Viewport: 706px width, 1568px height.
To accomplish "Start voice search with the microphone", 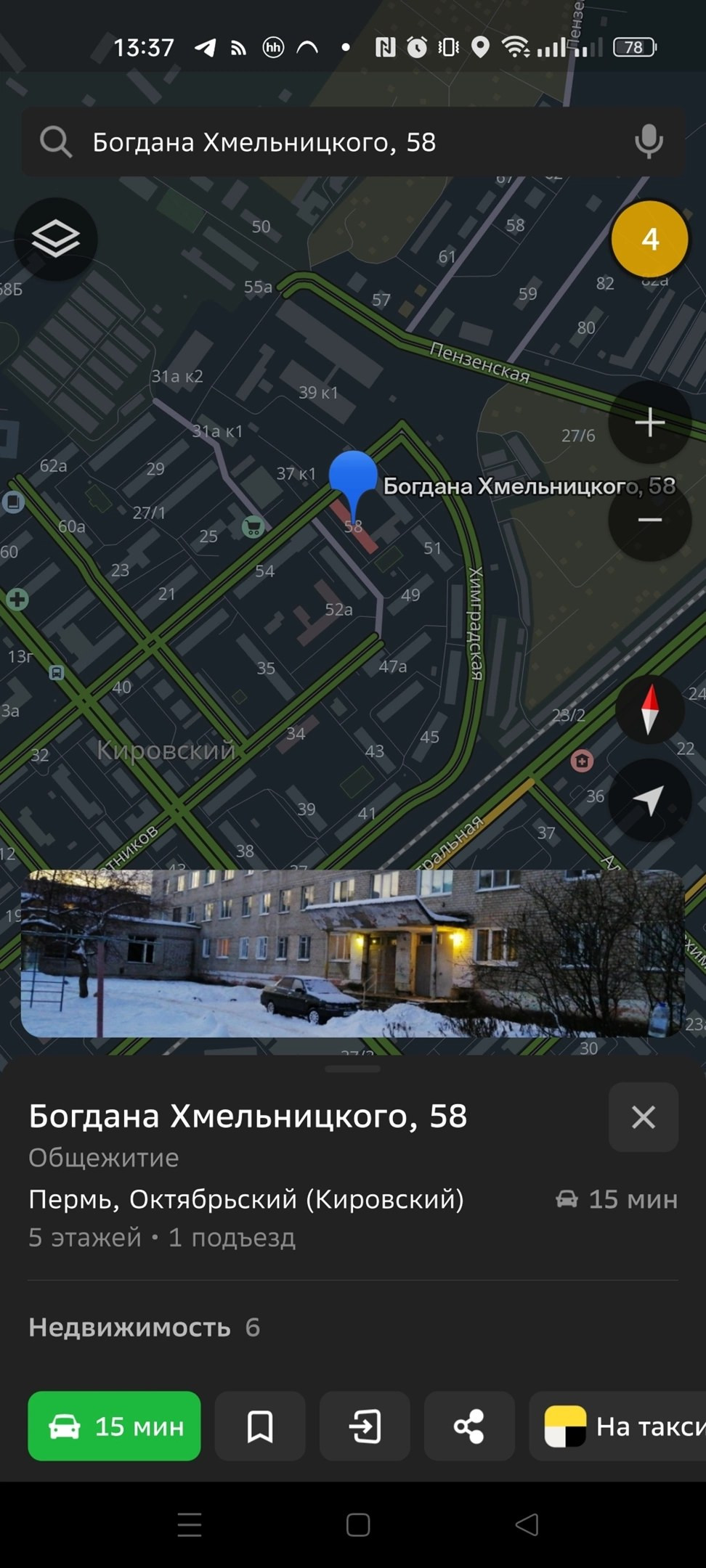I will [x=649, y=142].
